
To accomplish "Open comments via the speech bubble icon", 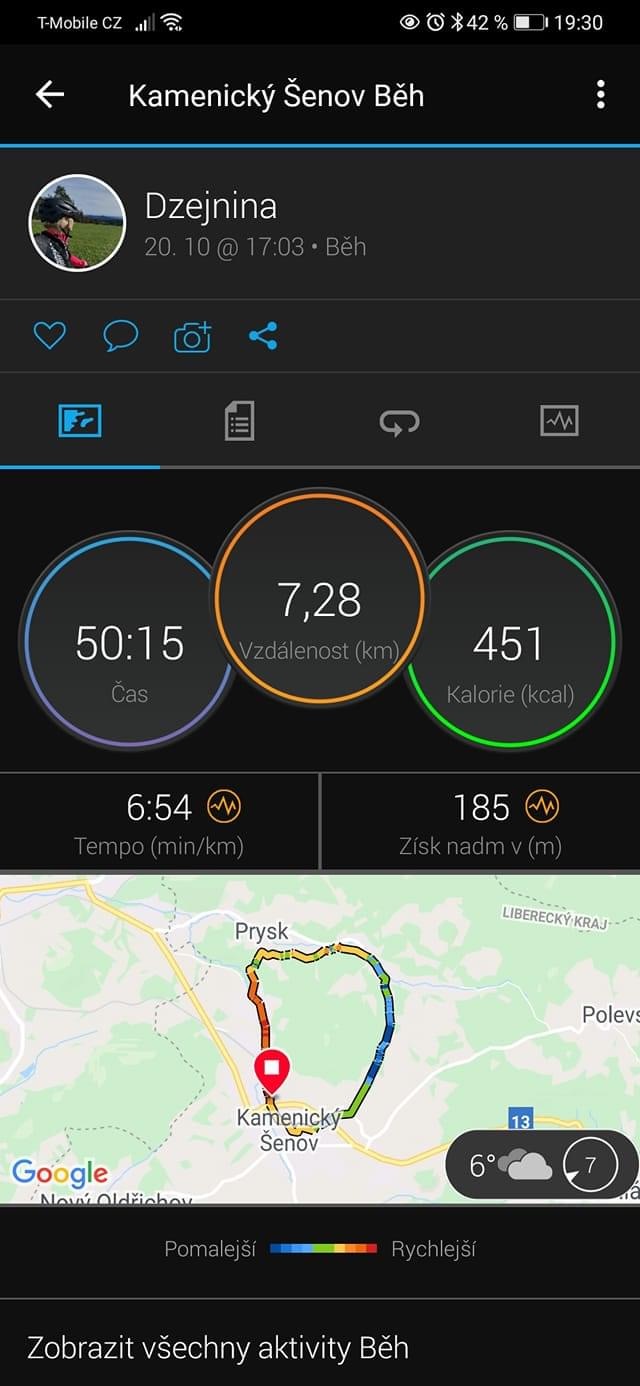I will 121,336.
